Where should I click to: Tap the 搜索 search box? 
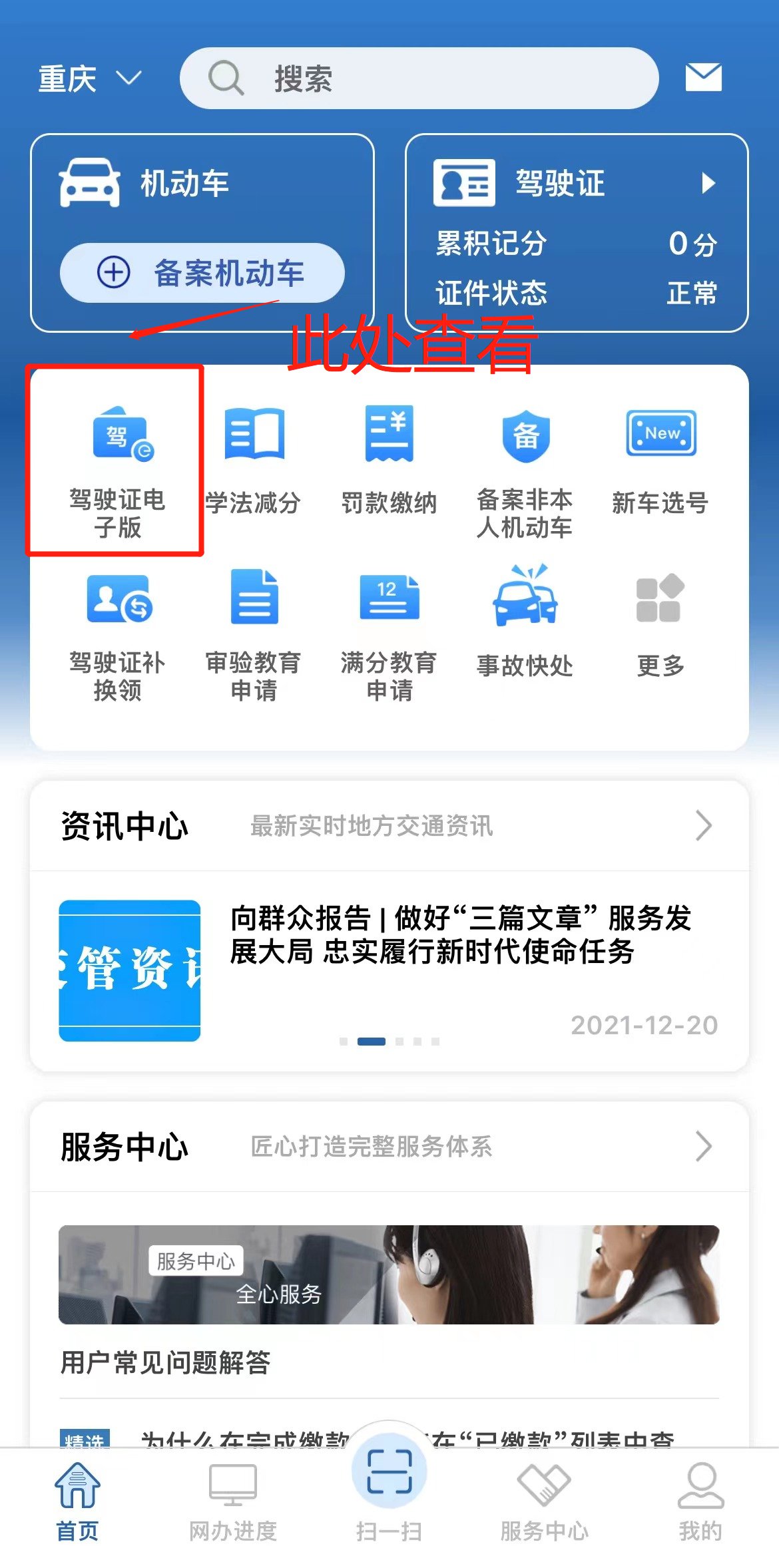pyautogui.click(x=419, y=79)
